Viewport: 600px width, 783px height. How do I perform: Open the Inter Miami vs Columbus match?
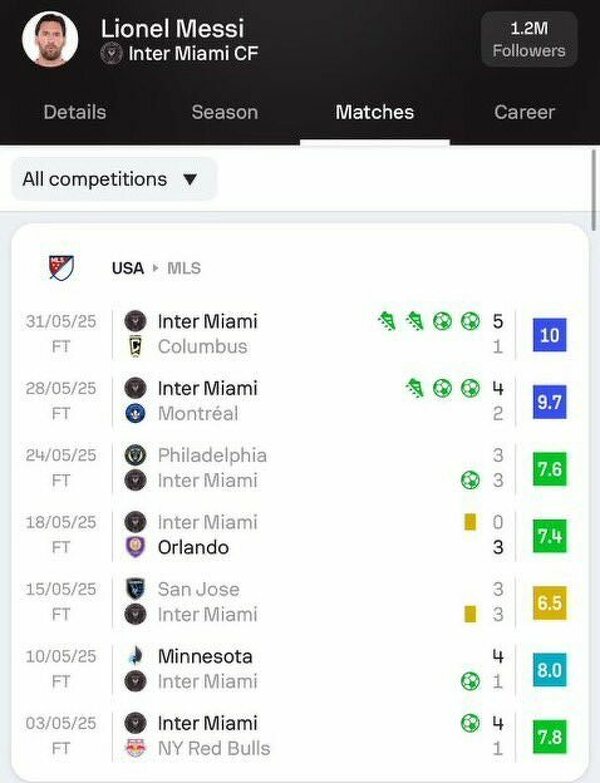[x=300, y=334]
